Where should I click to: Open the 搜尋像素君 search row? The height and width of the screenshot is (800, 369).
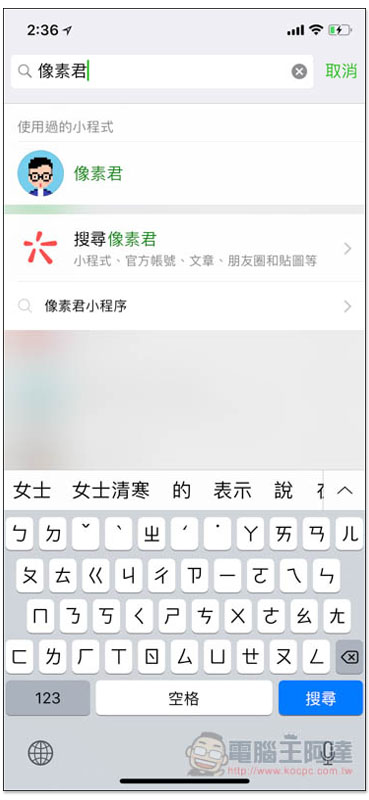coord(185,247)
